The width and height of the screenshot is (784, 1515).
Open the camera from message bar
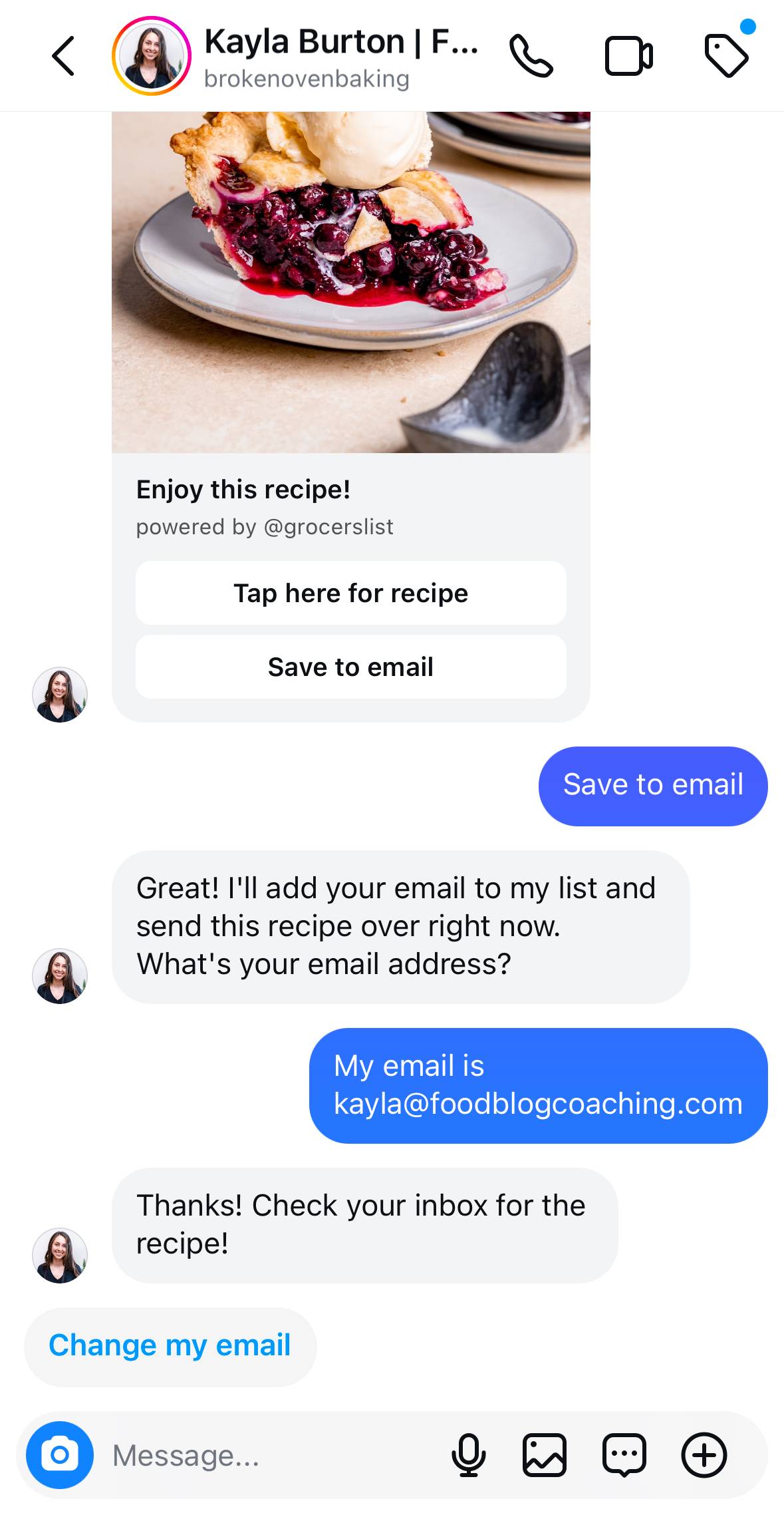60,1455
